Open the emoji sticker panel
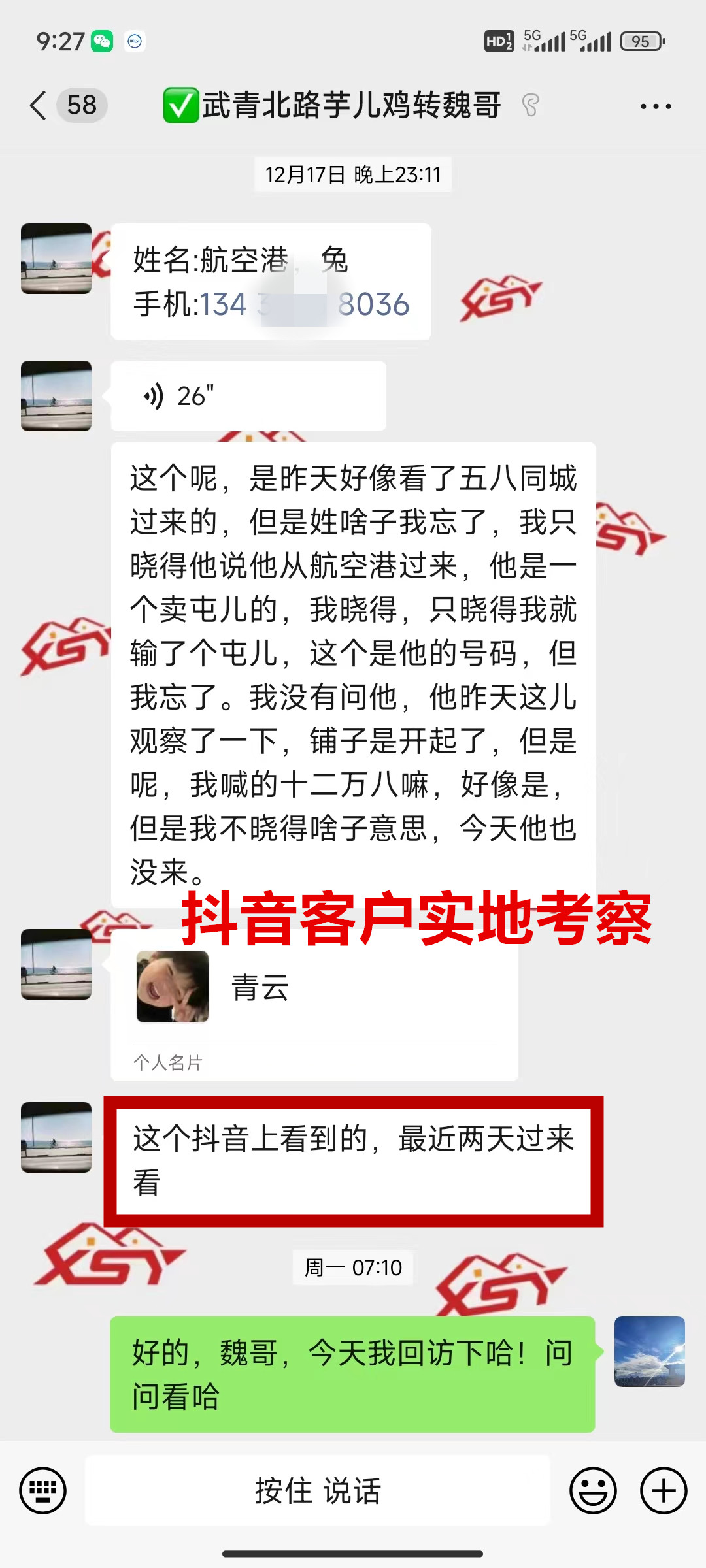 click(593, 1491)
